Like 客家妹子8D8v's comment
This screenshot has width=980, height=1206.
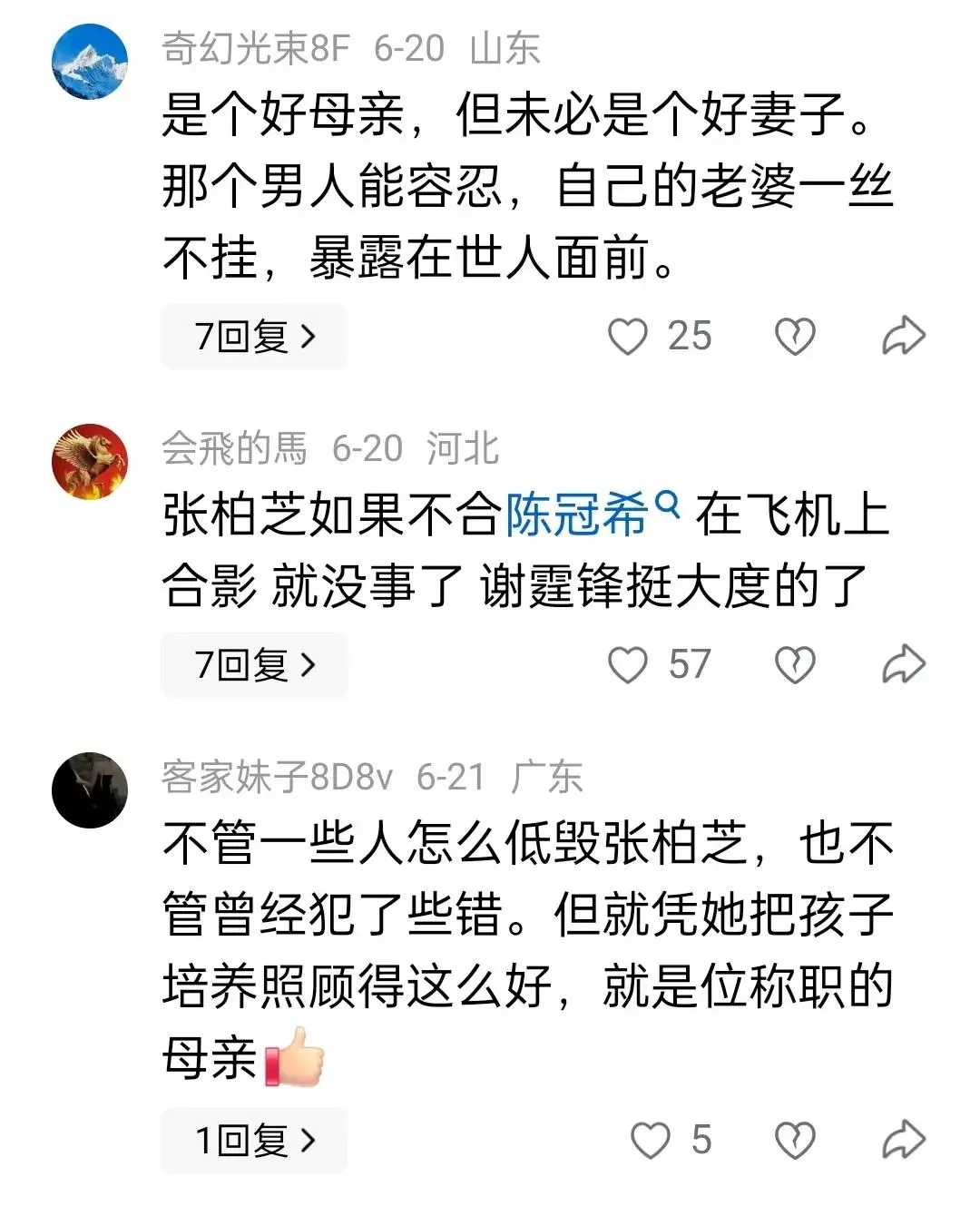(x=650, y=1141)
